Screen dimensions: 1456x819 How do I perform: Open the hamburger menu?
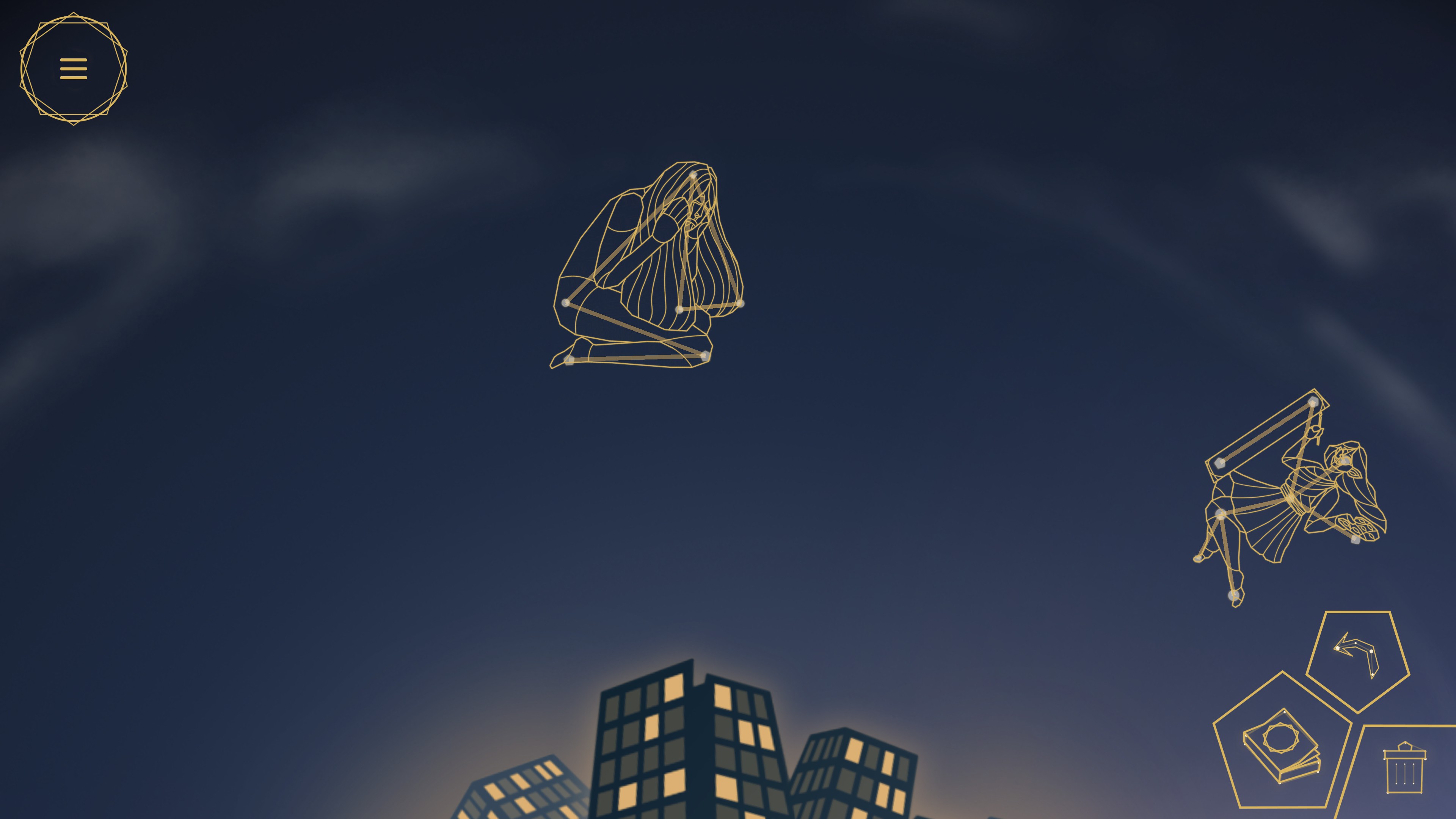(x=74, y=68)
